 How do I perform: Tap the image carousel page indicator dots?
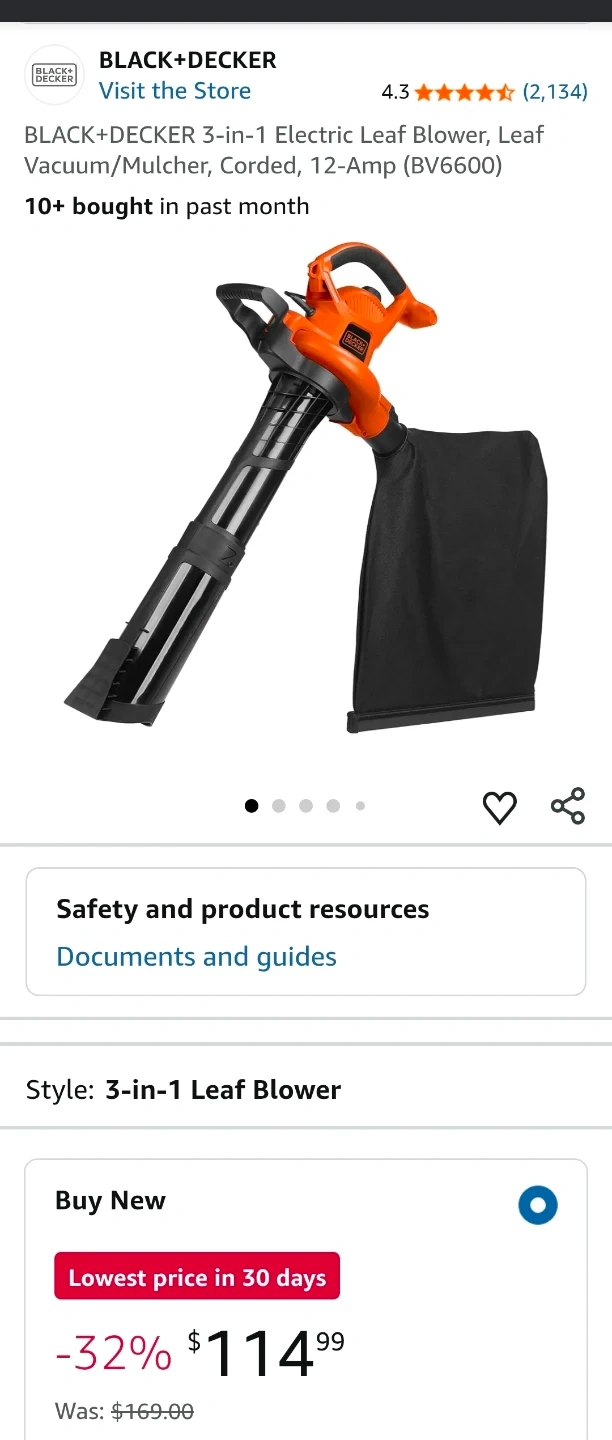click(x=306, y=806)
